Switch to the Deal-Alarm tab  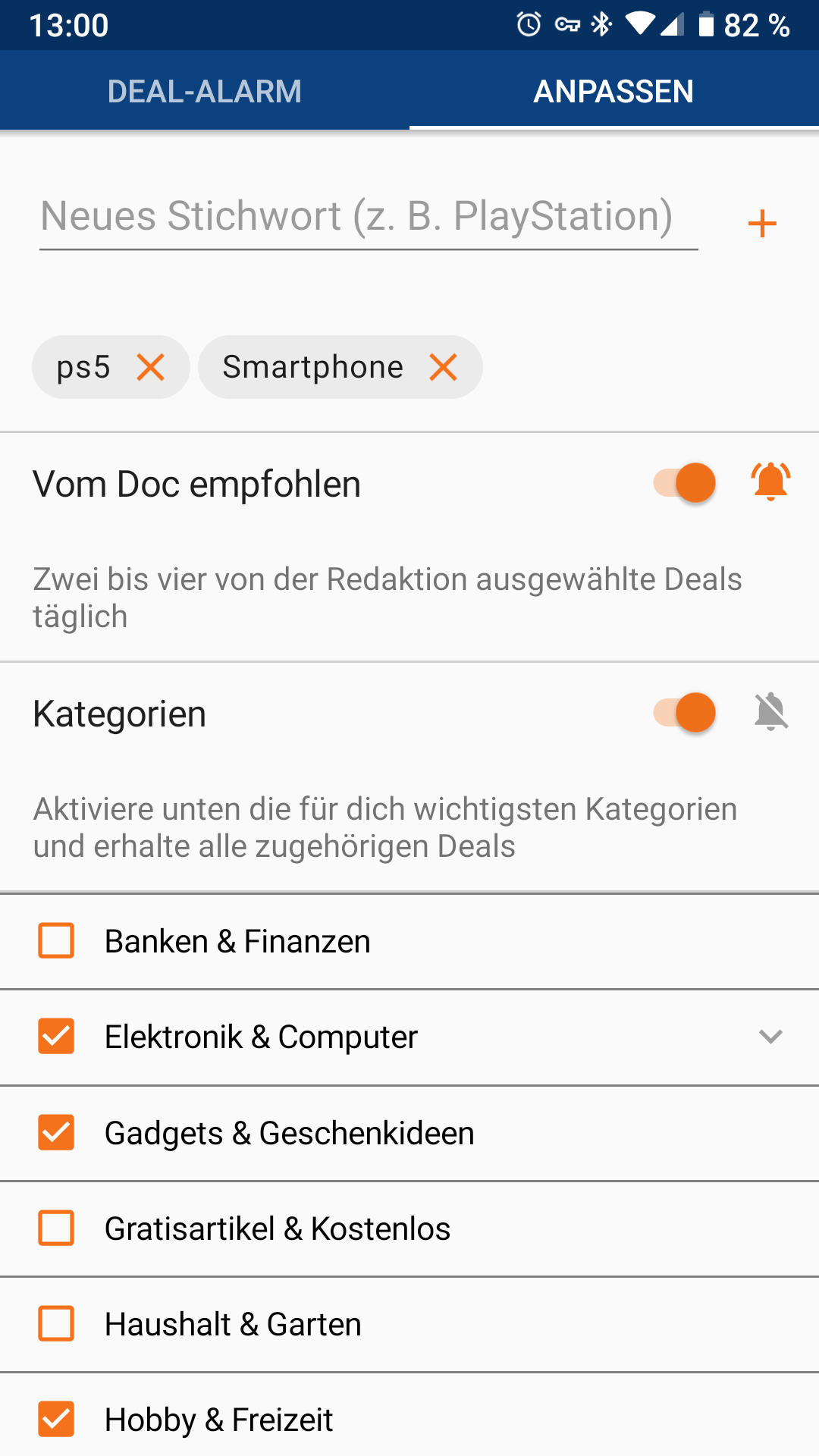click(205, 91)
